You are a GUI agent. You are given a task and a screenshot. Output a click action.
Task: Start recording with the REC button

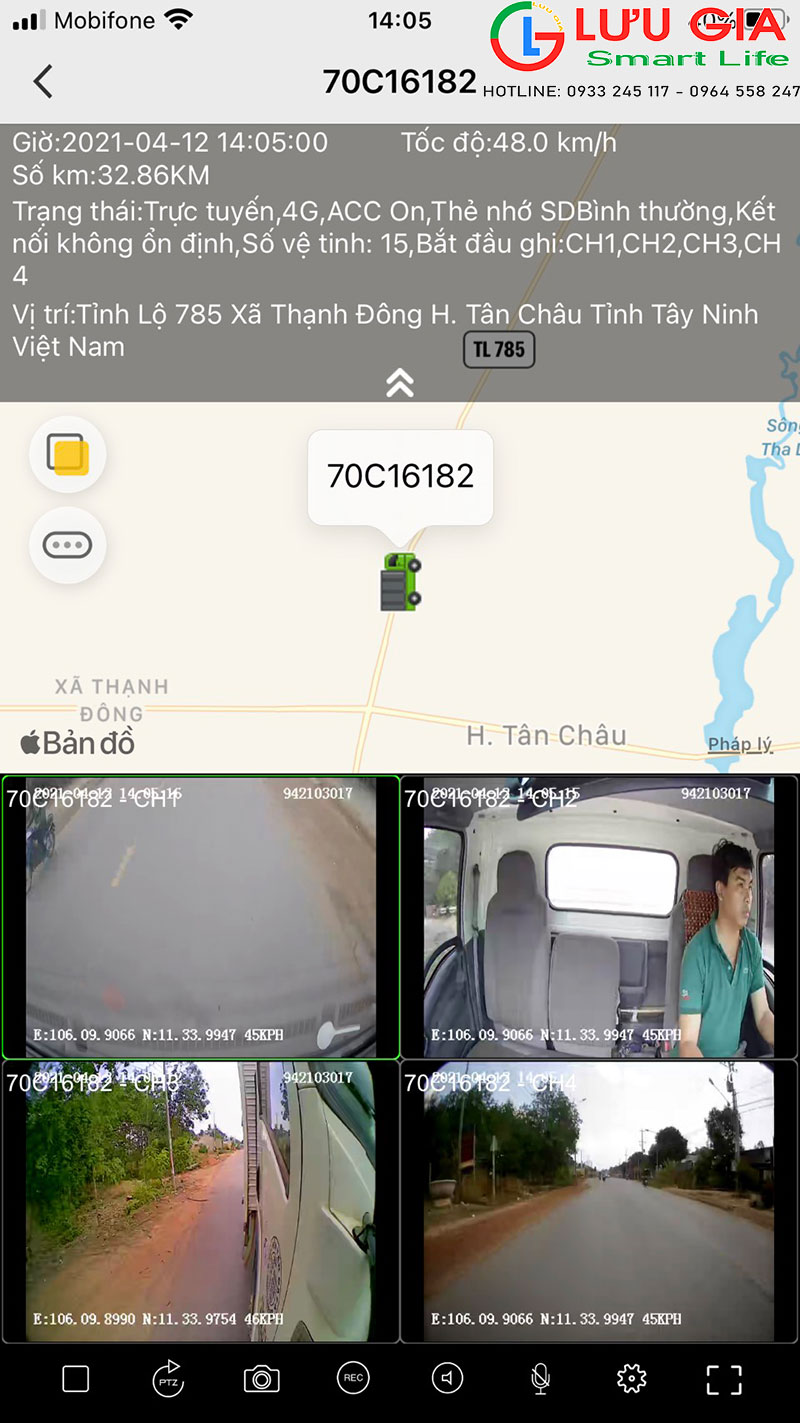pyautogui.click(x=353, y=1378)
